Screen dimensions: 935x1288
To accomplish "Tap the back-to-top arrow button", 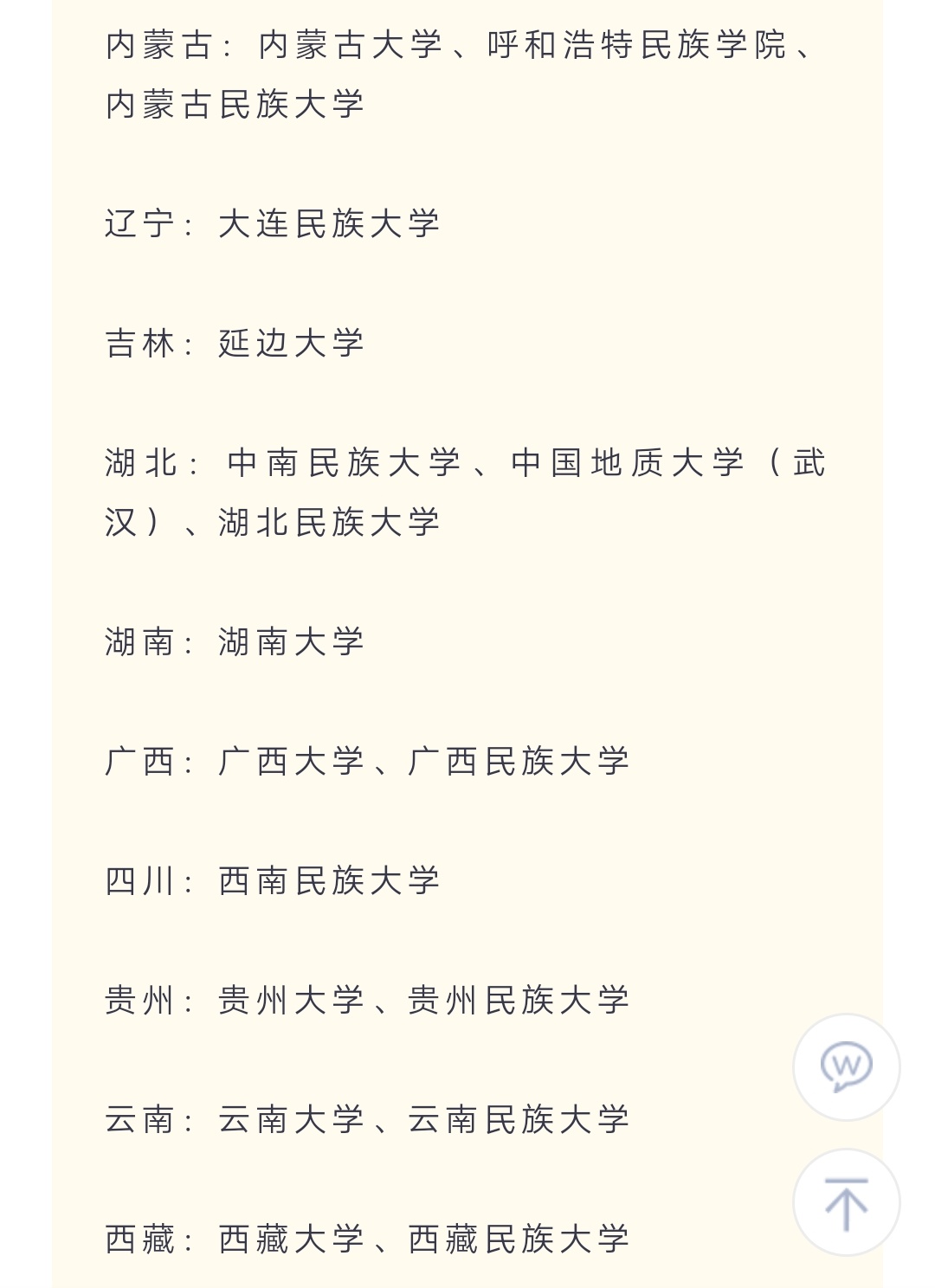I will (x=846, y=1202).
